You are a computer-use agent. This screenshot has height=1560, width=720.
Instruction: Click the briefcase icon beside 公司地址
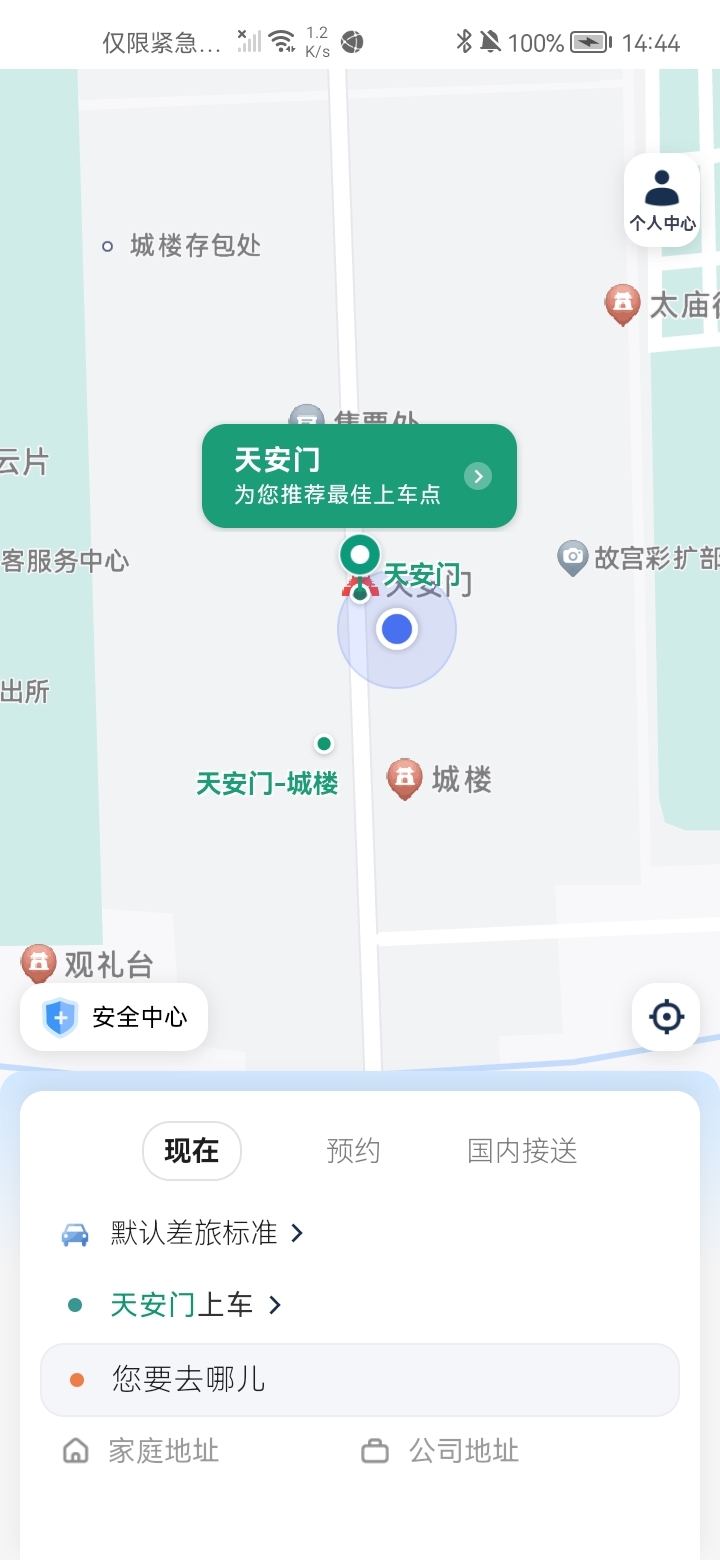coord(375,1450)
